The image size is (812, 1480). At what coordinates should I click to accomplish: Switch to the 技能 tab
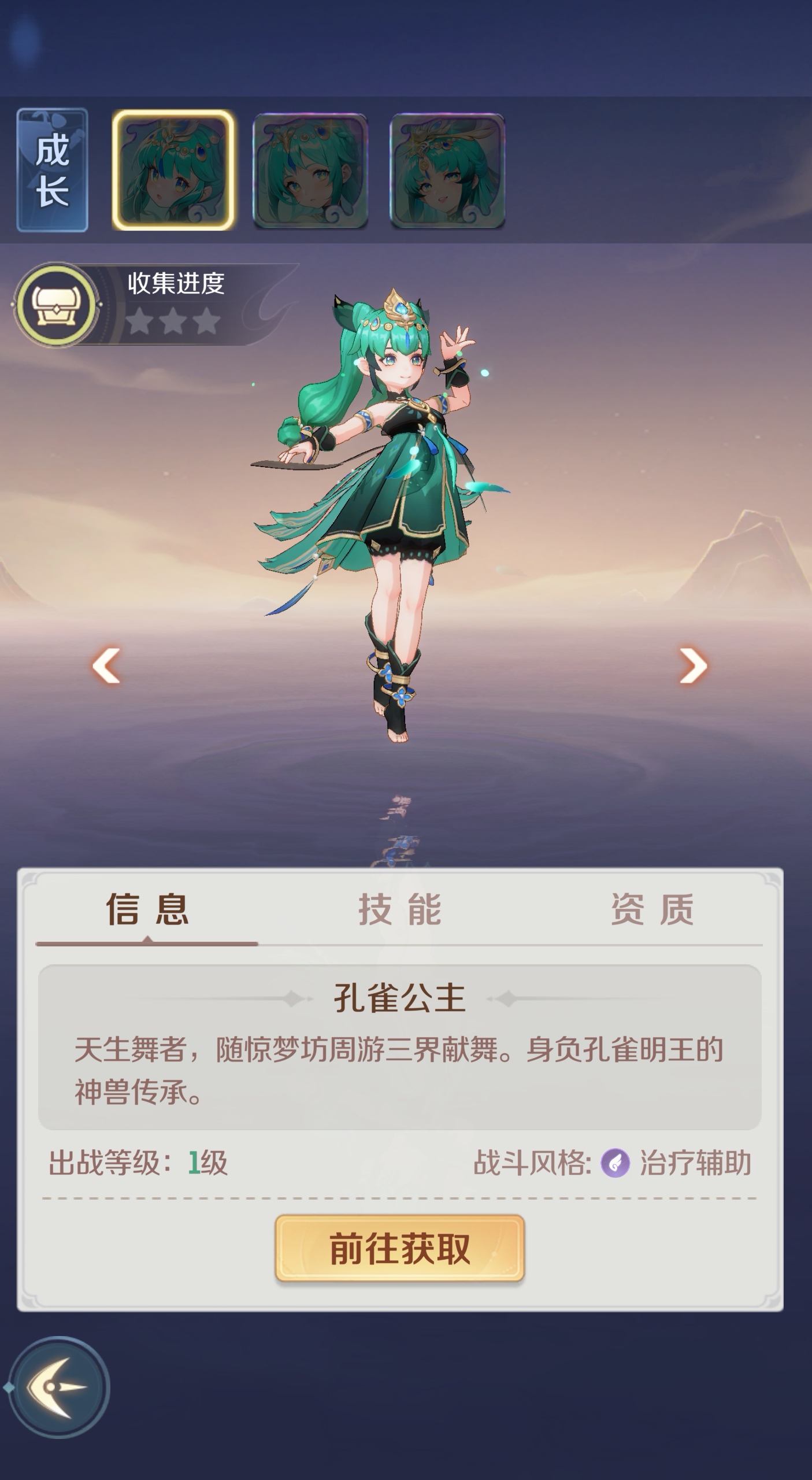click(400, 910)
